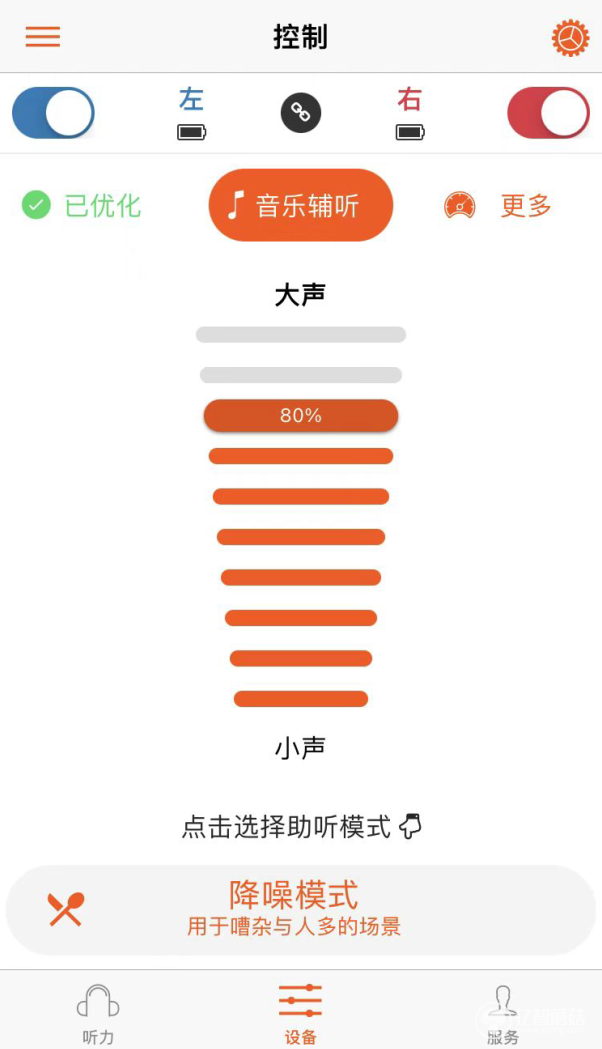The width and height of the screenshot is (602, 1049).
Task: Switch to the 设备 tab
Action: point(301,1014)
